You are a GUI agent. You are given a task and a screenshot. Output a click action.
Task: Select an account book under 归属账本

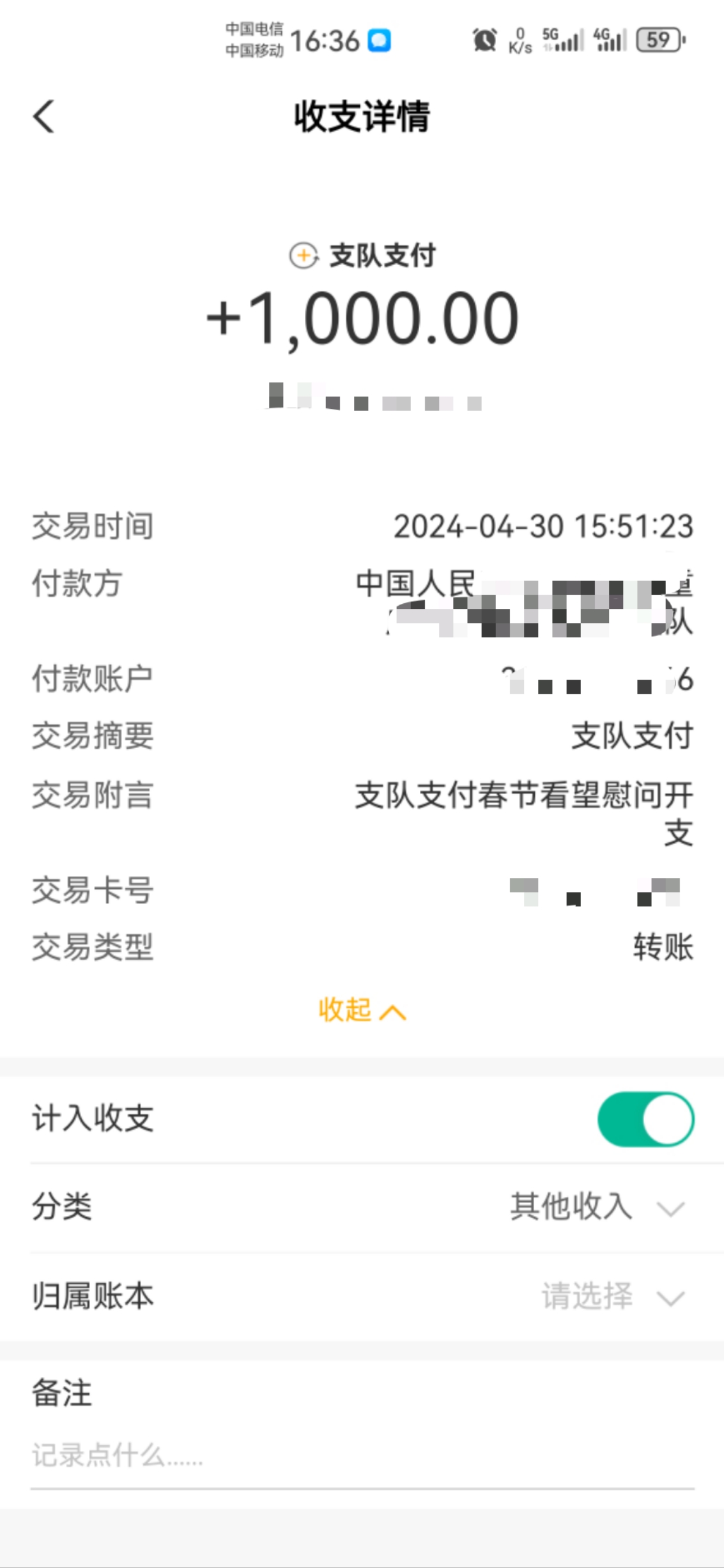[362, 1296]
